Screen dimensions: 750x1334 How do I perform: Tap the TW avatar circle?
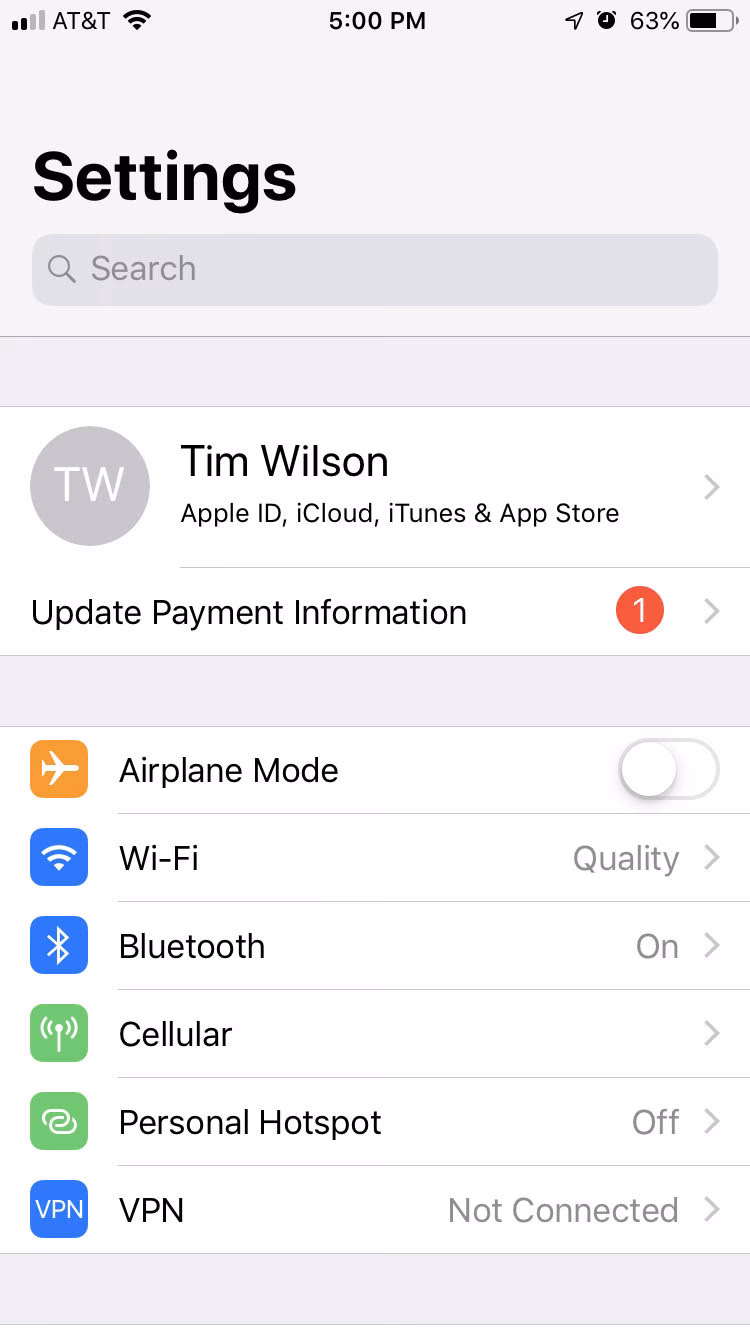[90, 486]
